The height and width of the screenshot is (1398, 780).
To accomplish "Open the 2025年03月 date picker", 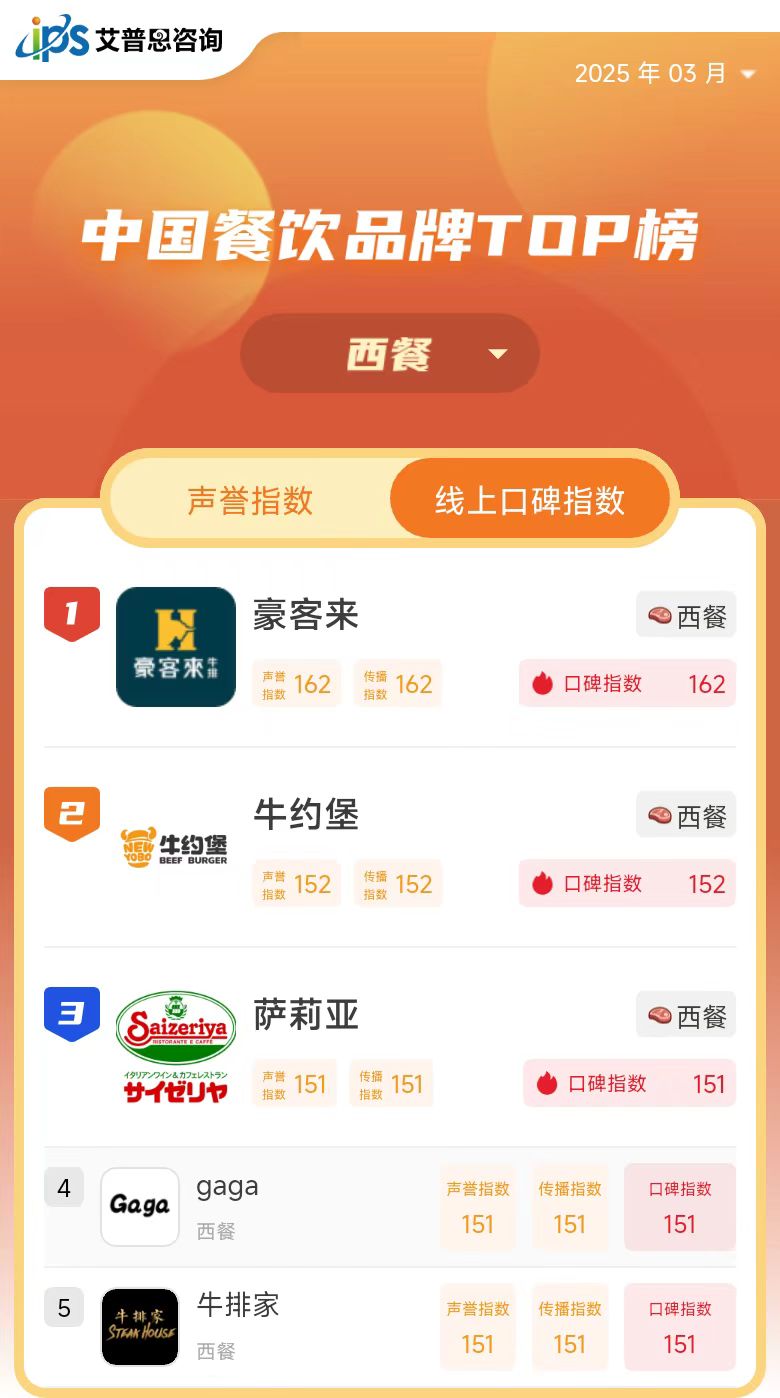I will coord(664,74).
